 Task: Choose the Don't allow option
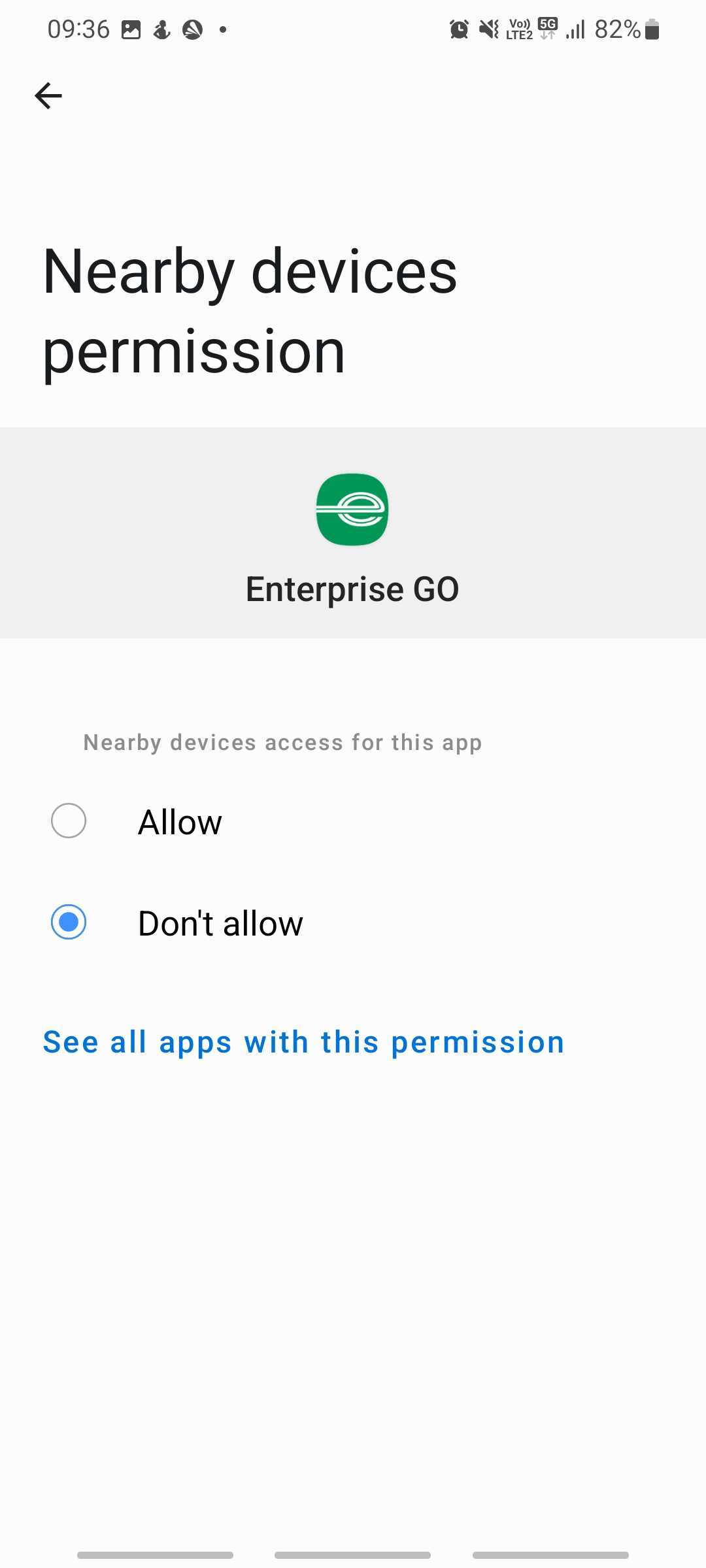point(69,922)
